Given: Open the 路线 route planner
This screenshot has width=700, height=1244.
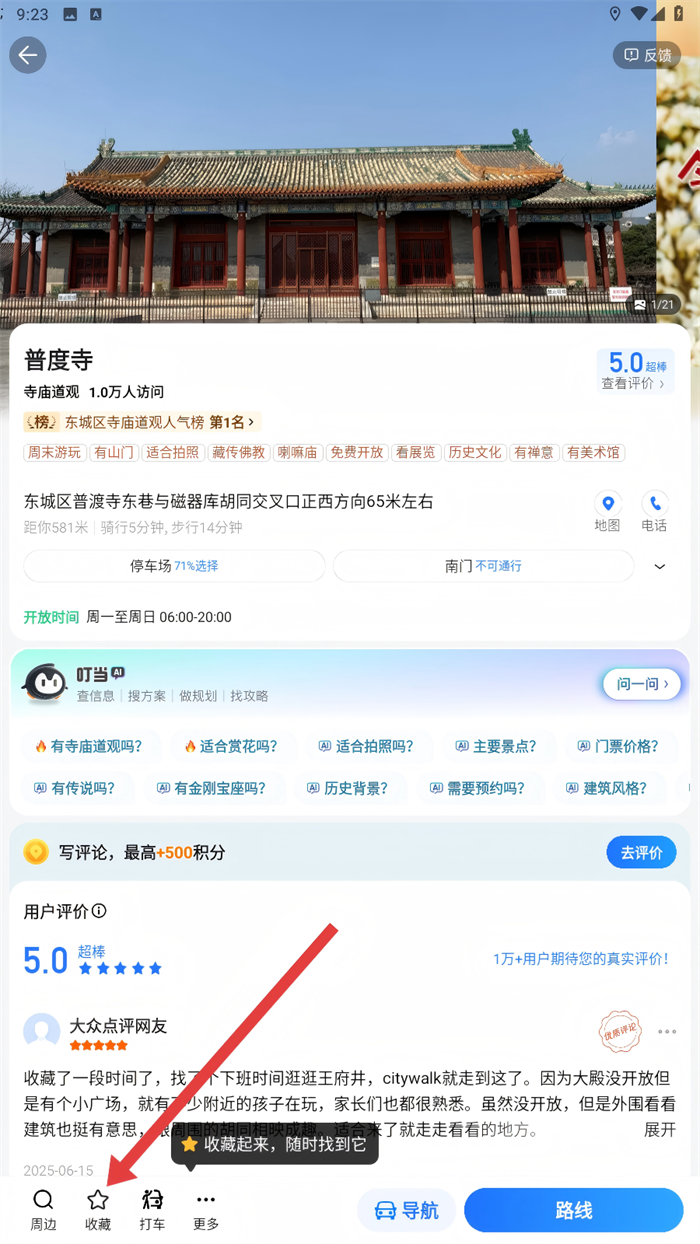Looking at the screenshot, I should point(573,1211).
